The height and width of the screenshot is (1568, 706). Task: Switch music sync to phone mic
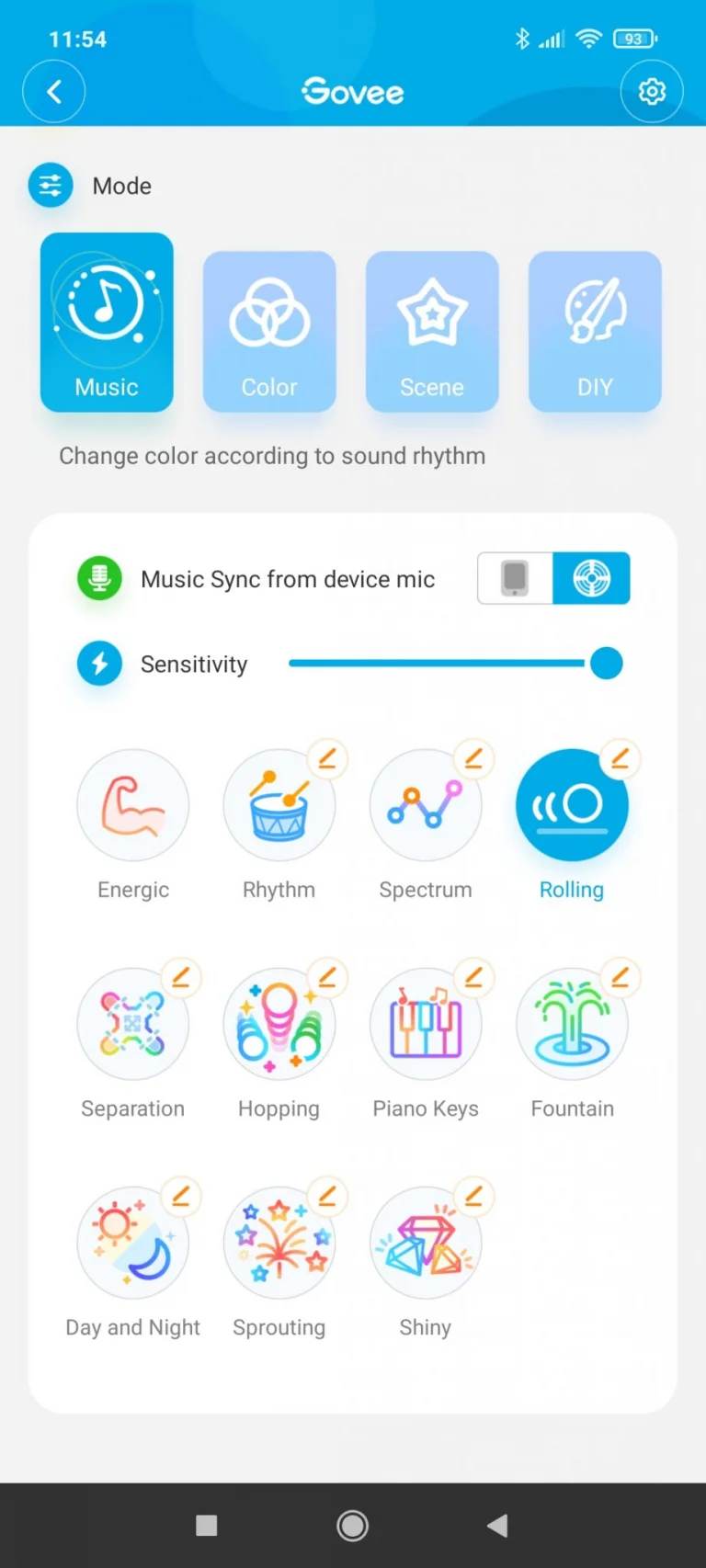[515, 578]
